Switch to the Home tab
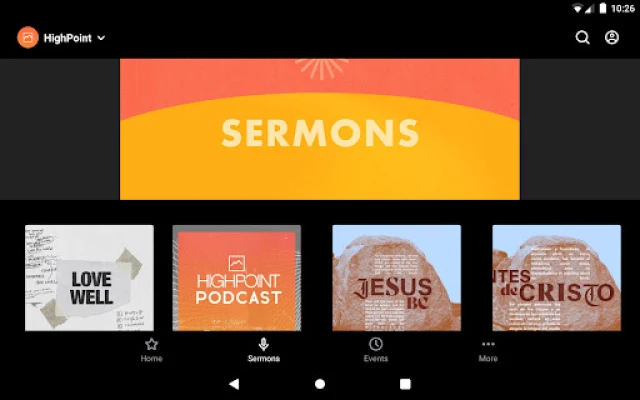 tap(151, 350)
